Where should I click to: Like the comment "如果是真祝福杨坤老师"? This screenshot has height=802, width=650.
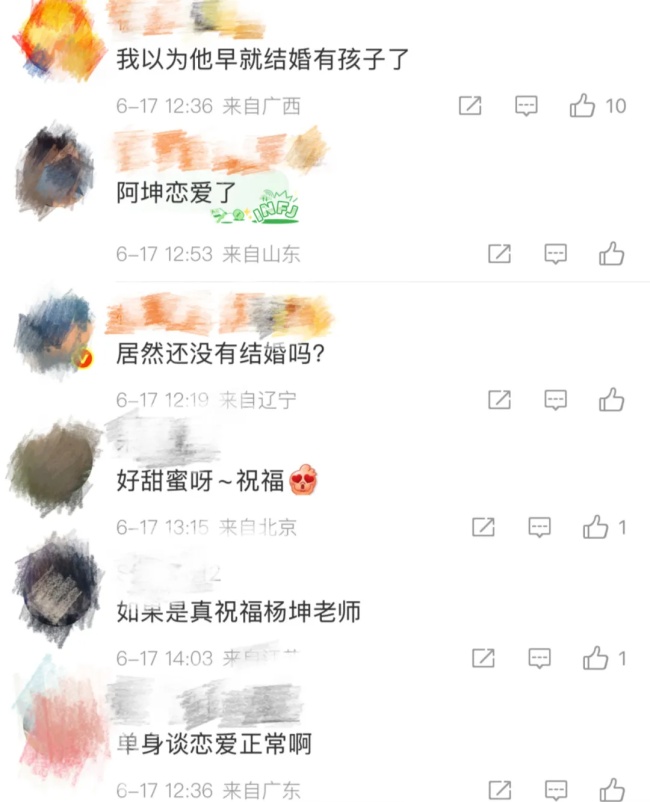(x=596, y=657)
